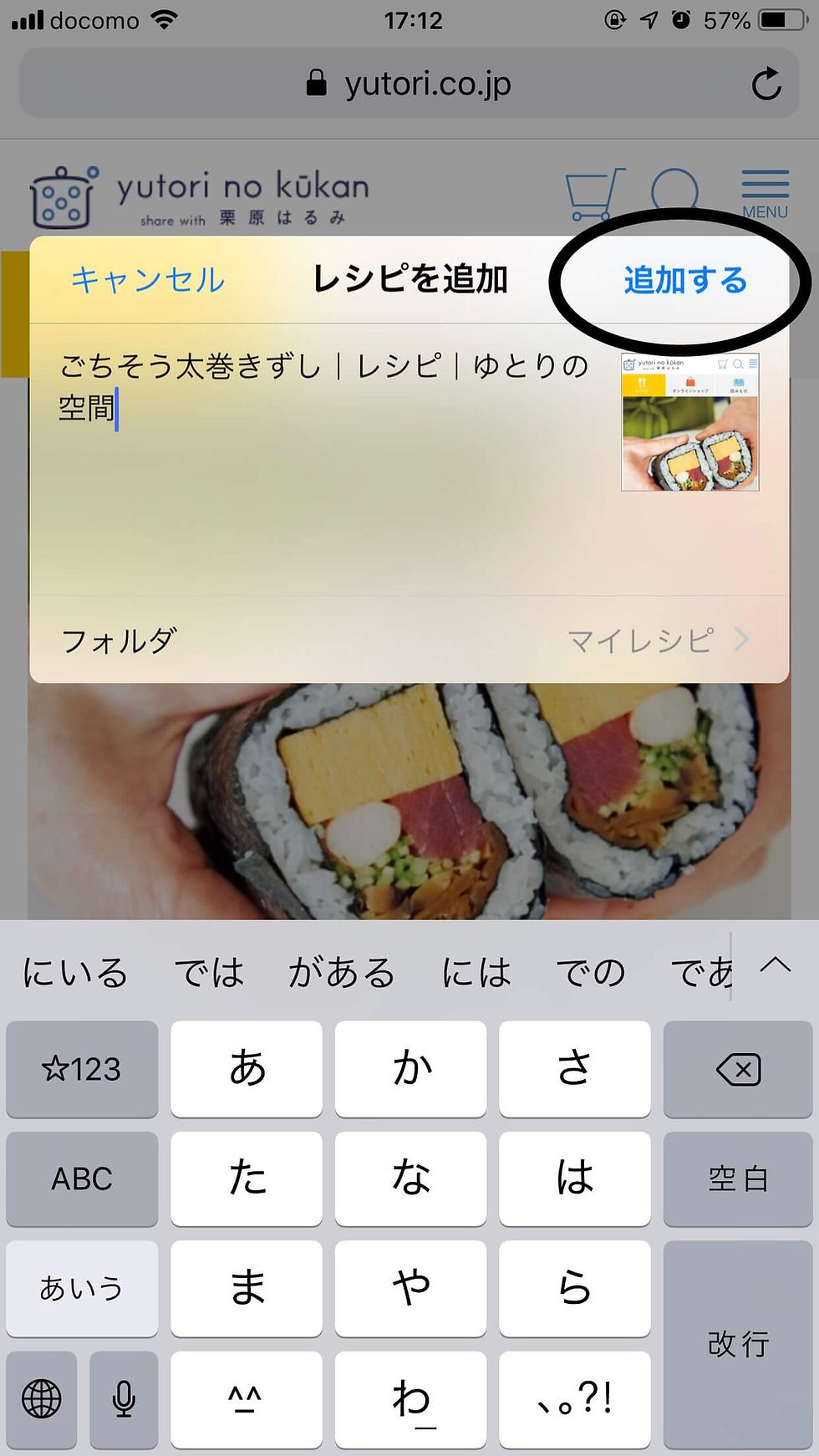Reload the page in address bar

tap(766, 84)
